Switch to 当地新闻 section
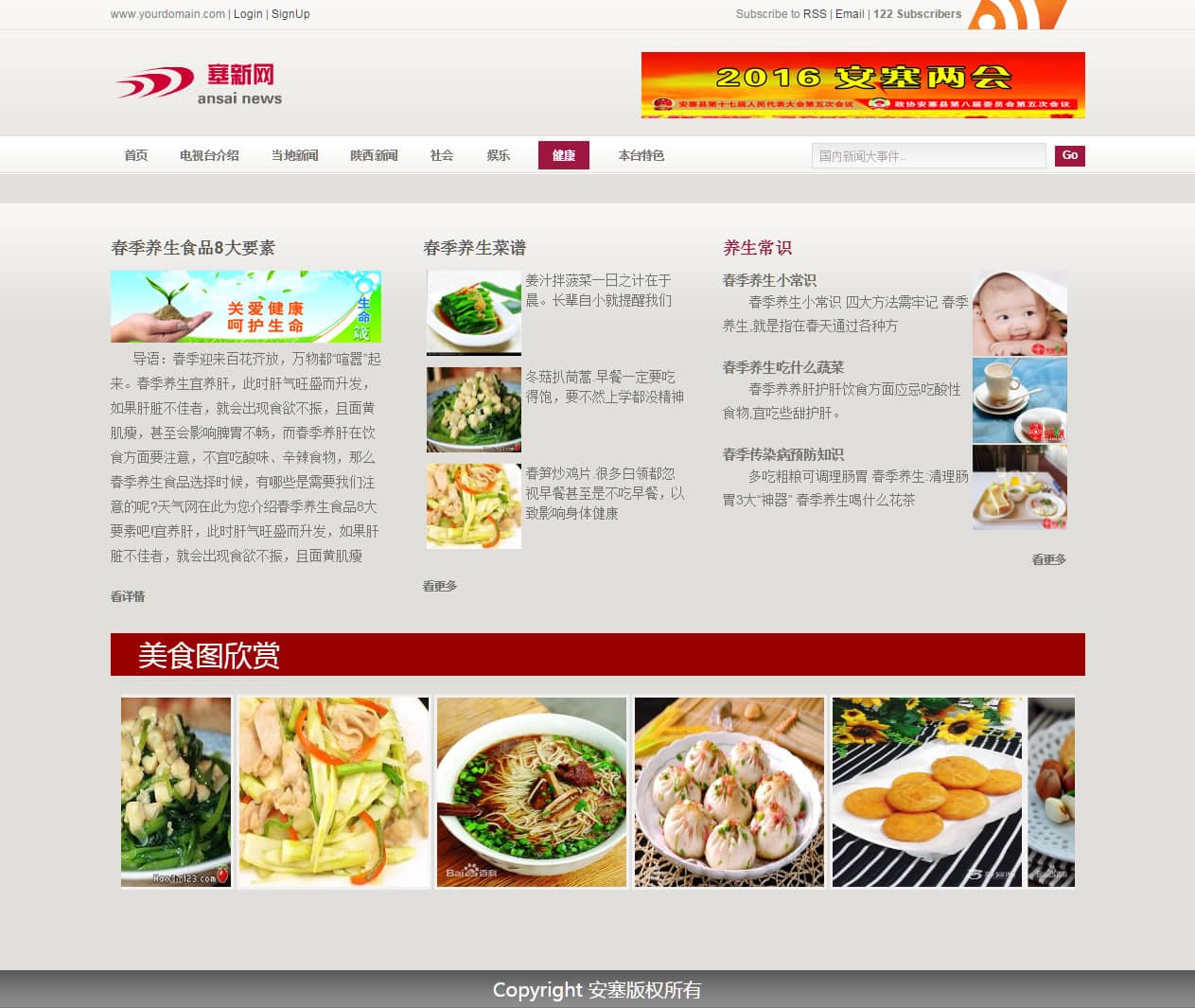This screenshot has height=1008, width=1195. point(294,155)
